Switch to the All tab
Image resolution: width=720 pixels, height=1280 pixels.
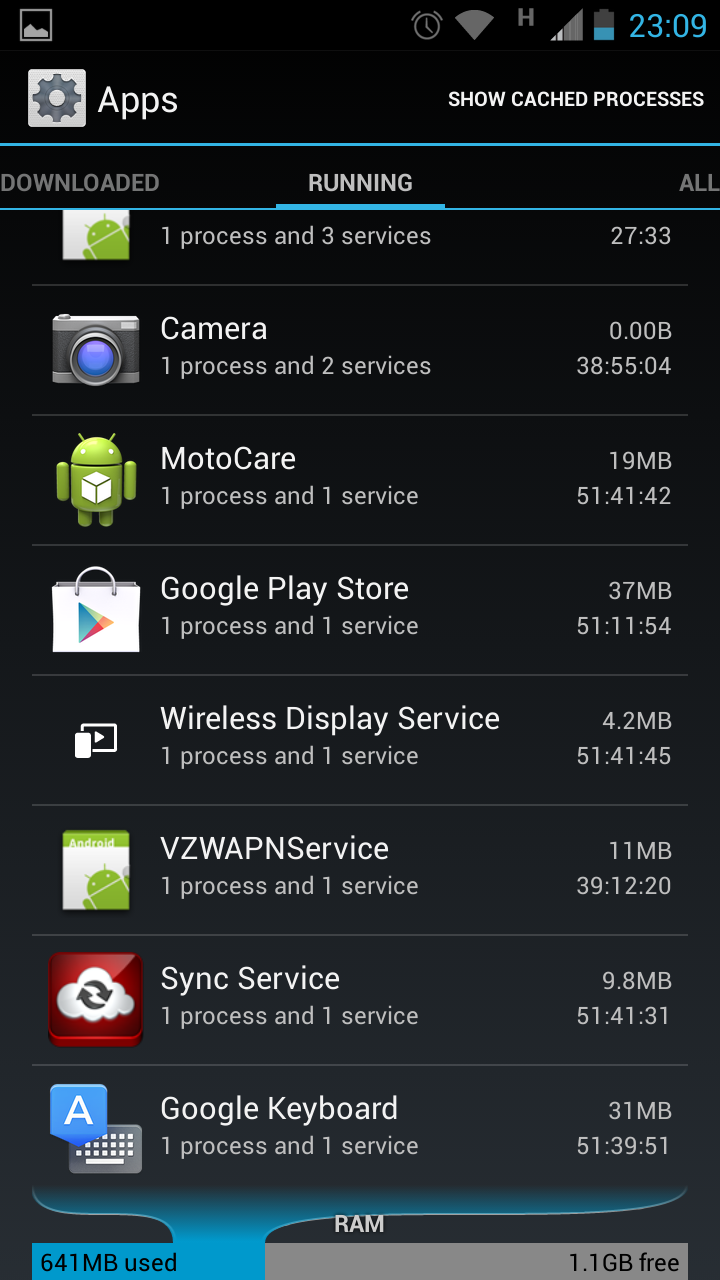click(x=698, y=183)
